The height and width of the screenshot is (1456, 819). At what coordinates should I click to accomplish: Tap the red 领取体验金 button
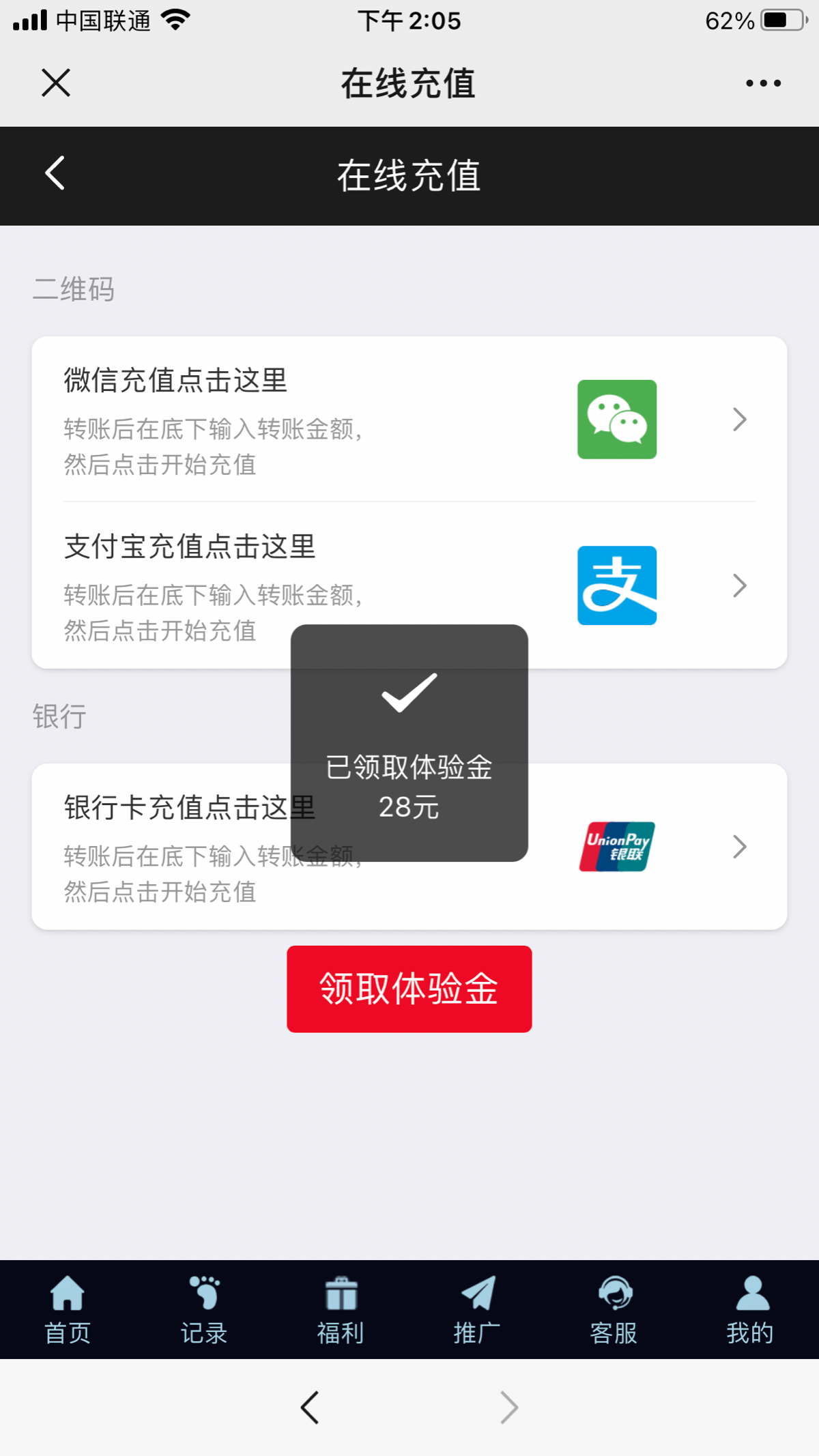[x=409, y=989]
